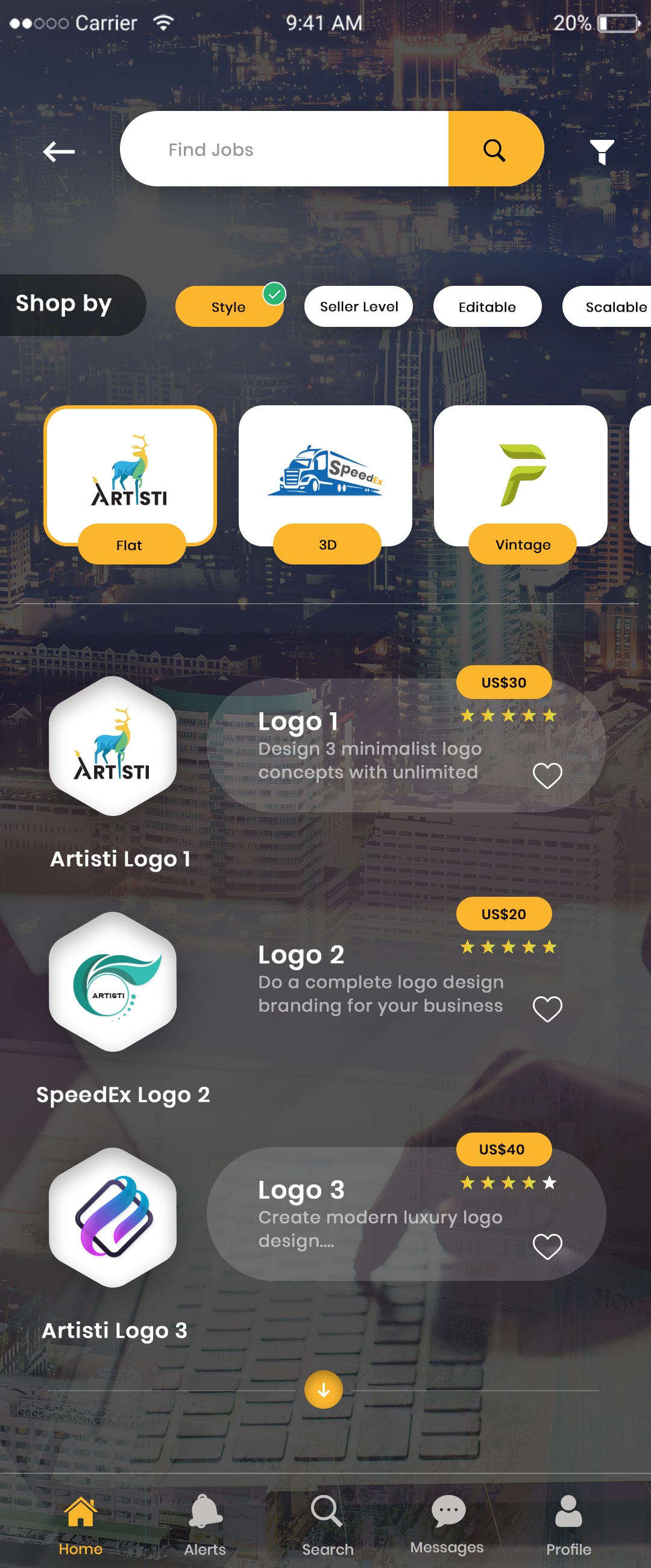This screenshot has width=651, height=1568.
Task: Rate Logo 1 using its star rating
Action: (509, 716)
